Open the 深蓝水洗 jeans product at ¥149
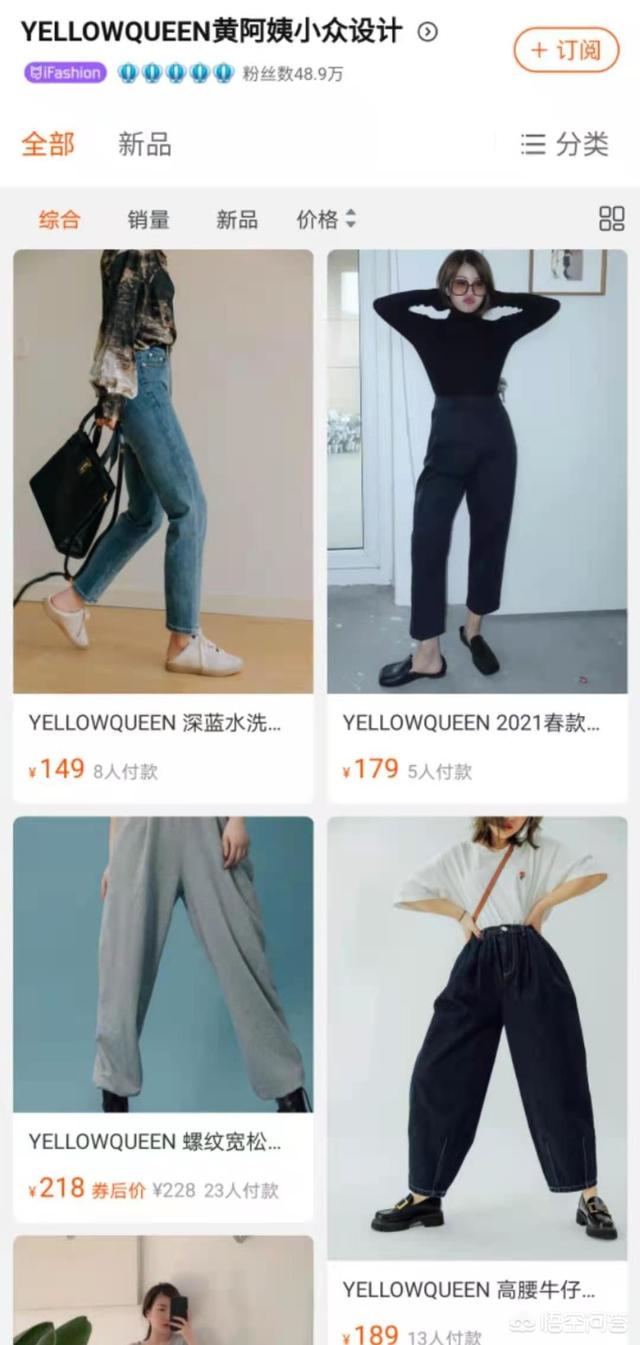Image resolution: width=640 pixels, height=1345 pixels. tap(163, 472)
